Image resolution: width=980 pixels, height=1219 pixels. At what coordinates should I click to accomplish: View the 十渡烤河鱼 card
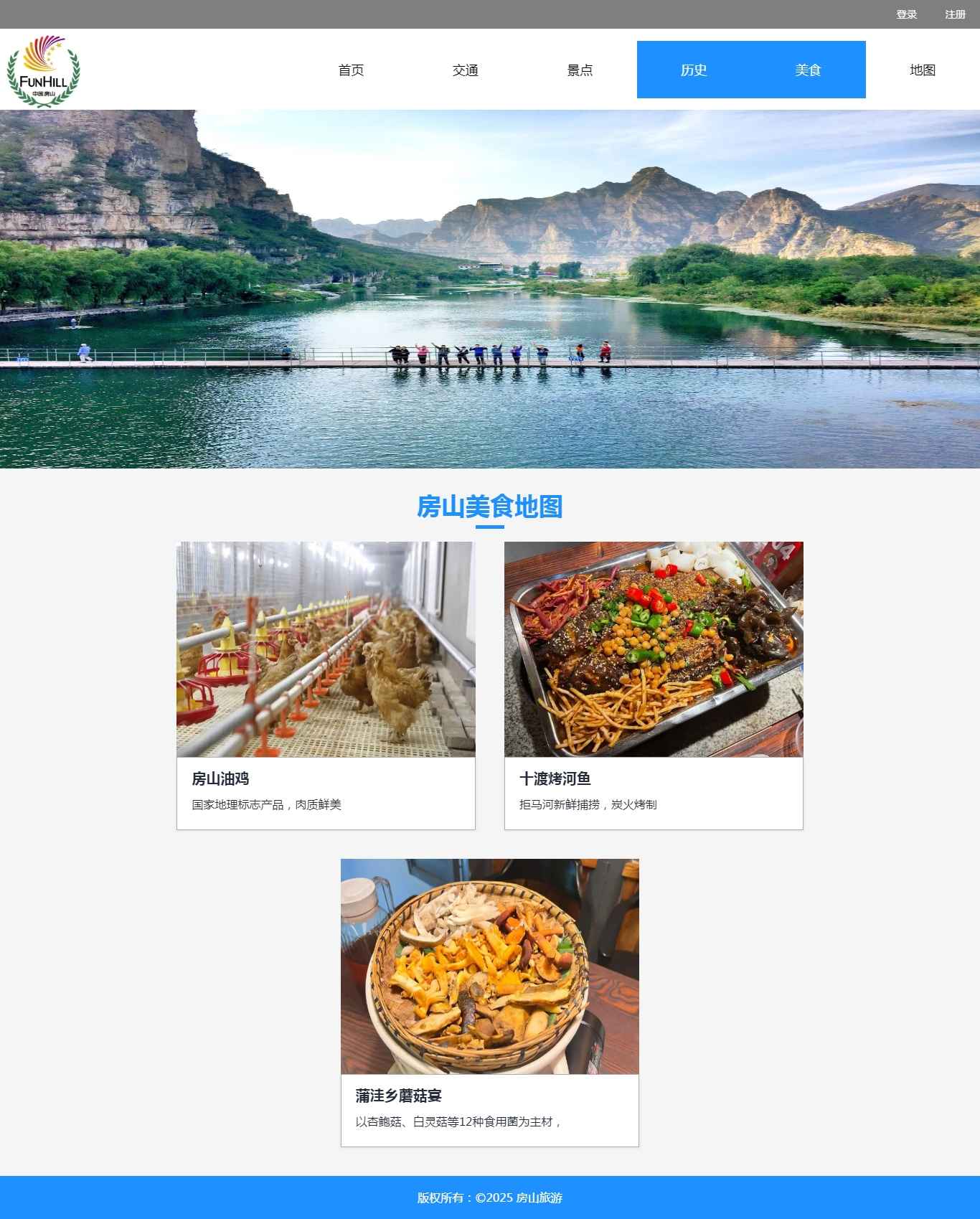pos(654,685)
